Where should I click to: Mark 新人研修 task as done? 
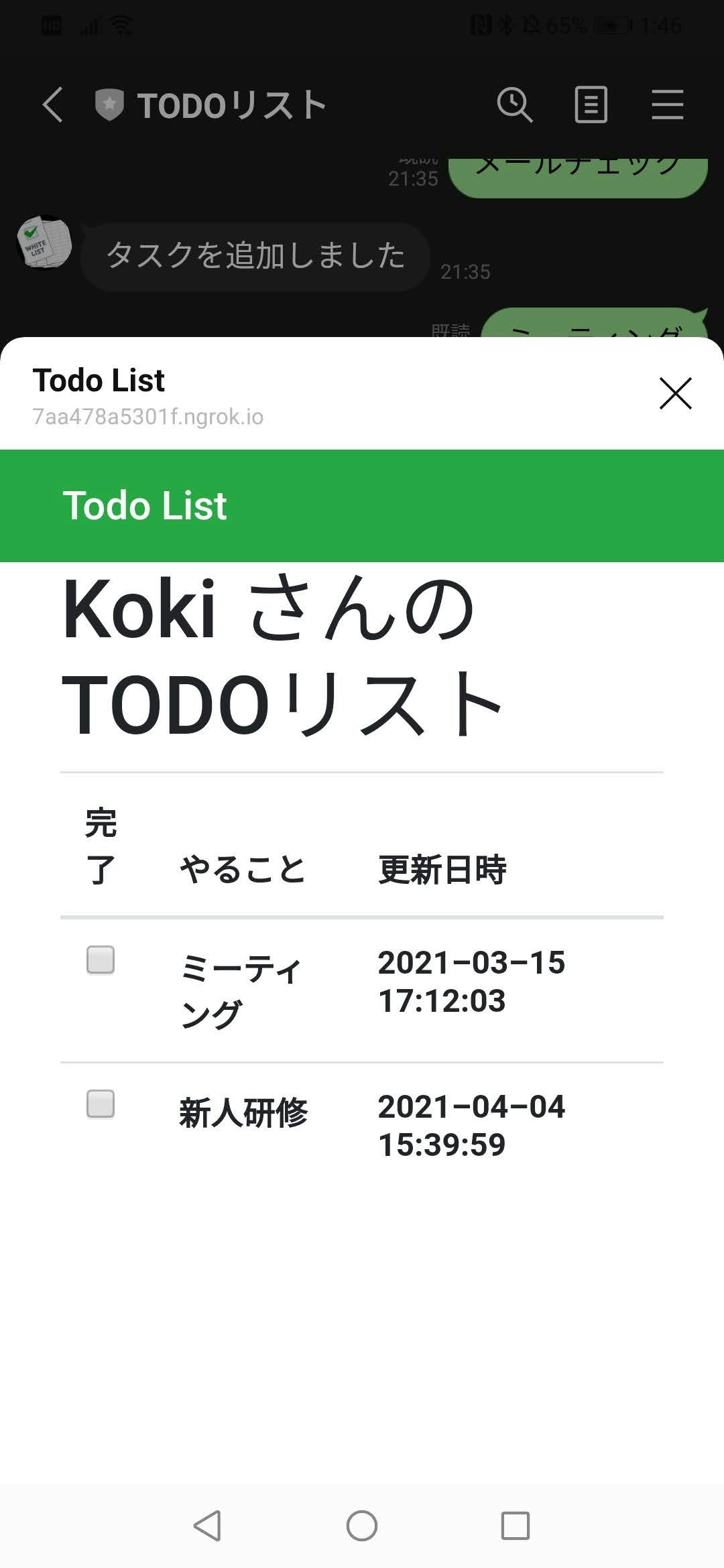point(101,1104)
